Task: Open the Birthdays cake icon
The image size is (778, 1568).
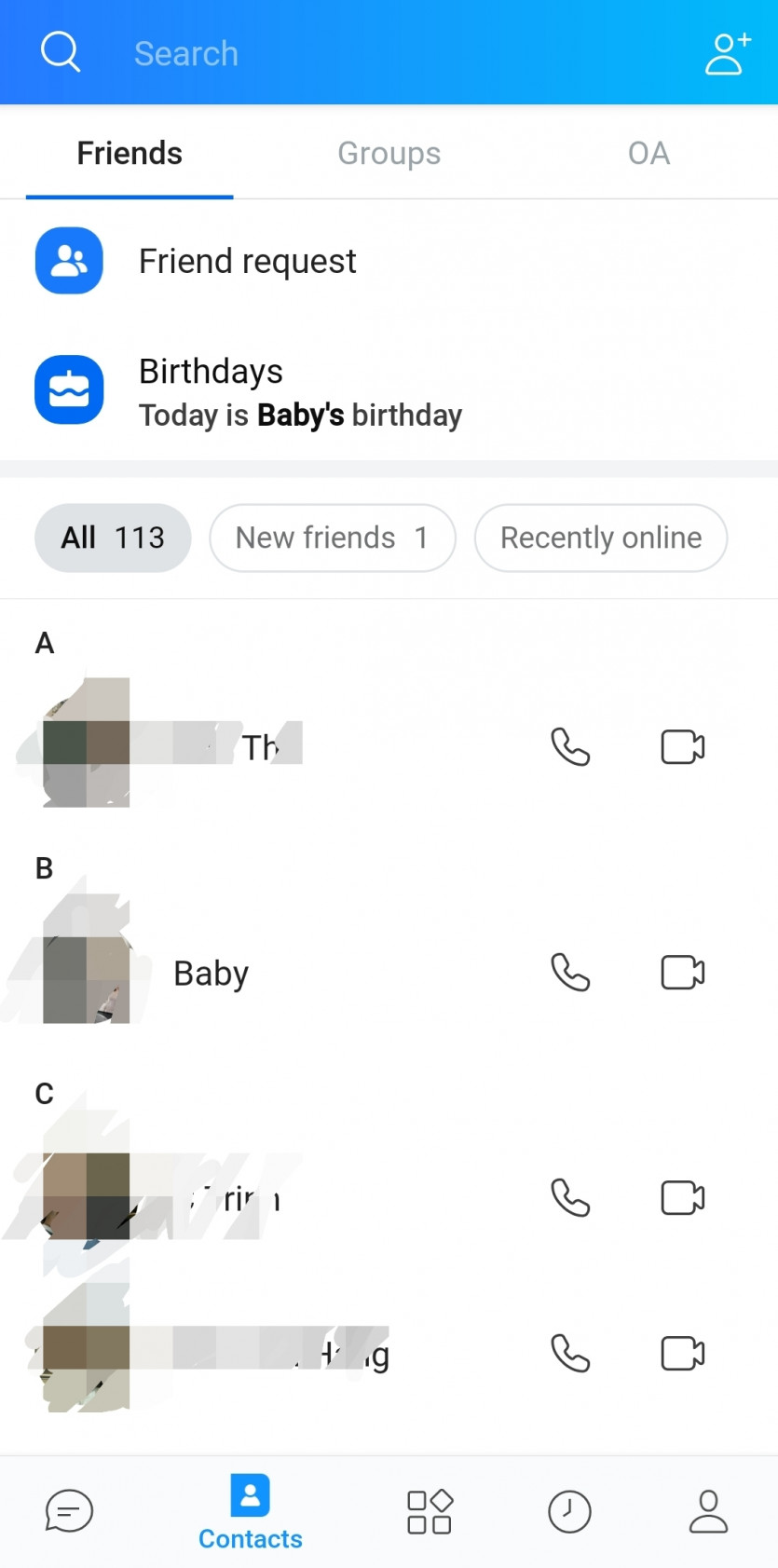Action: click(x=68, y=389)
